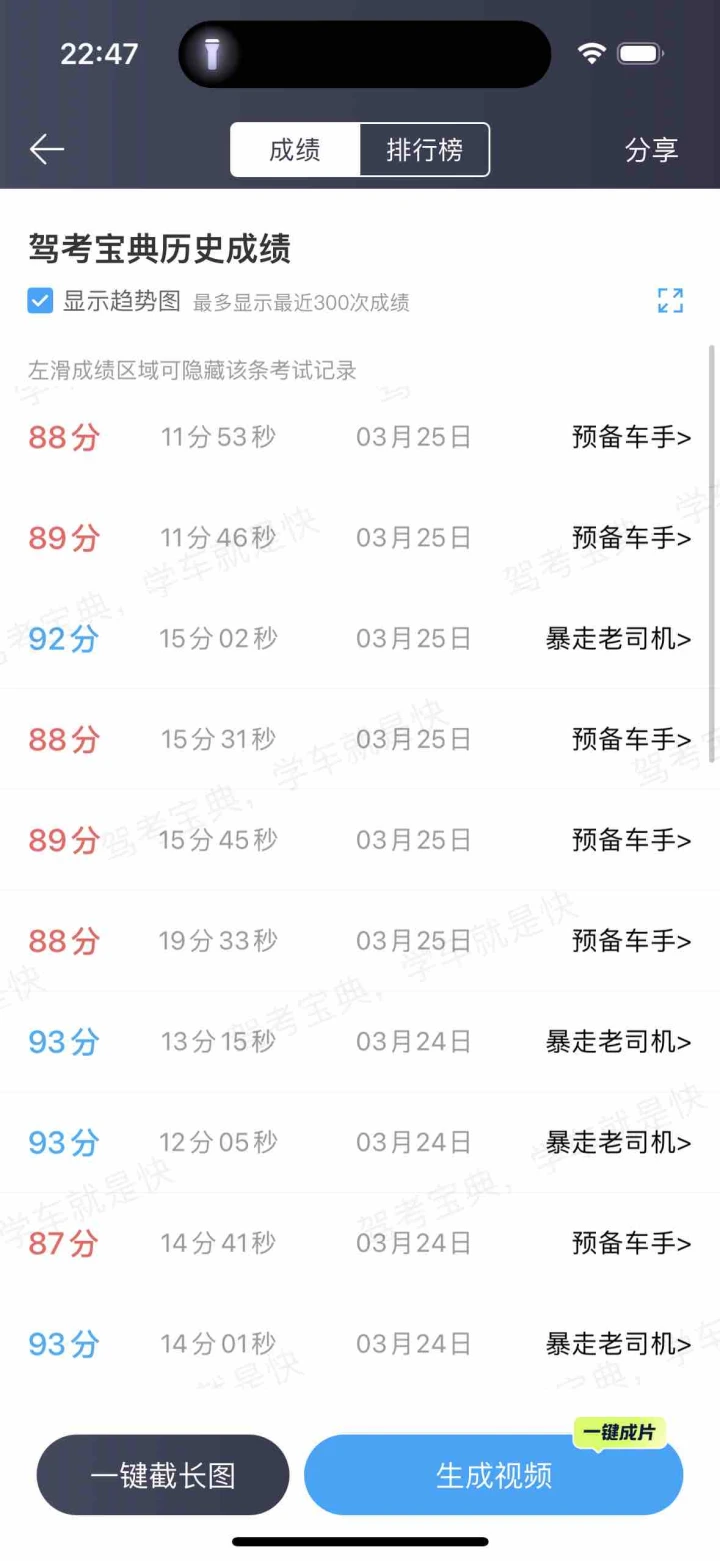Screen dimensions: 720x1561
Task: Open the 89分 record taking 15分45秒
Action: [x=360, y=840]
